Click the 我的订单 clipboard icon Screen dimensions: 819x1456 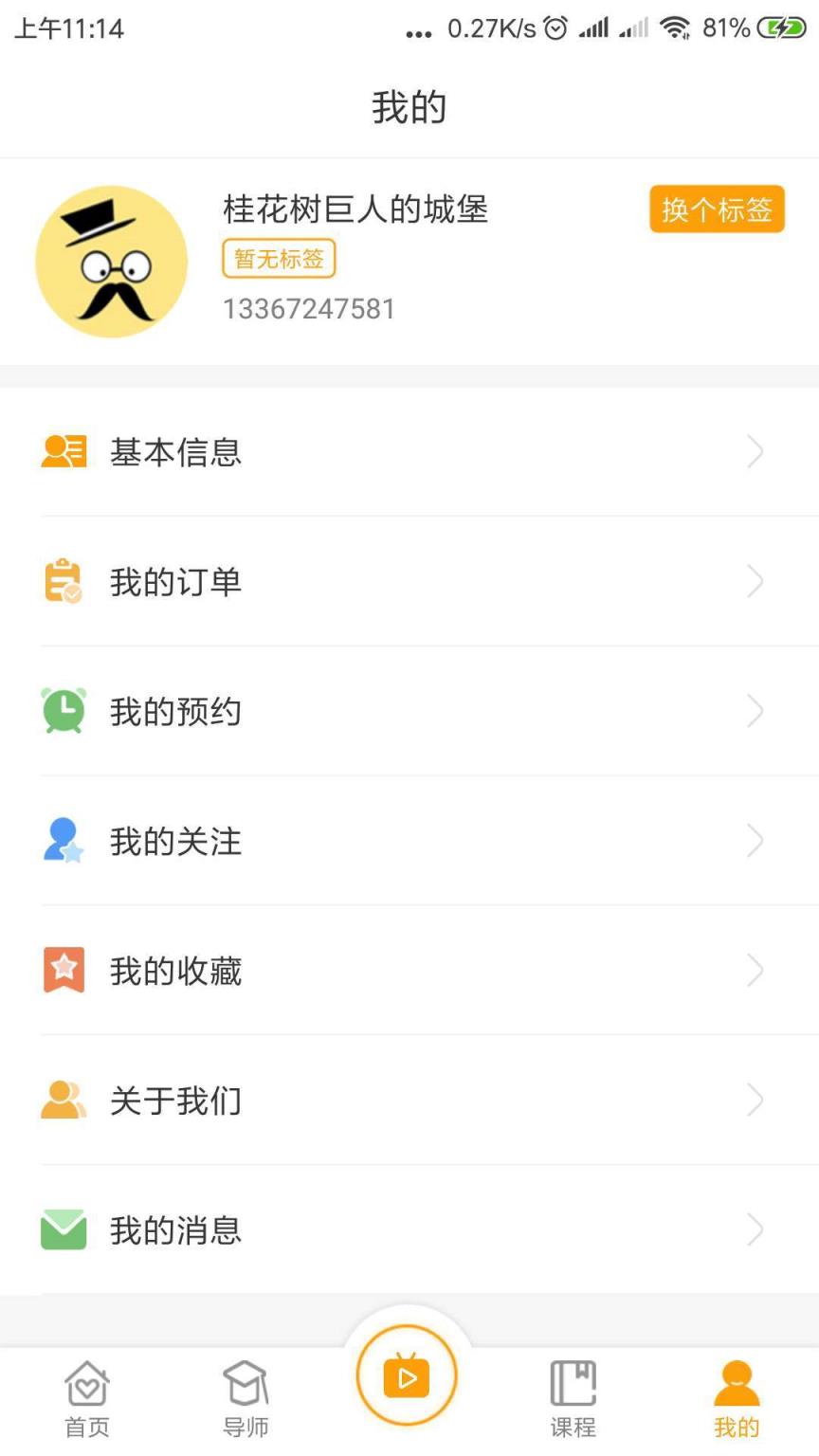point(63,582)
